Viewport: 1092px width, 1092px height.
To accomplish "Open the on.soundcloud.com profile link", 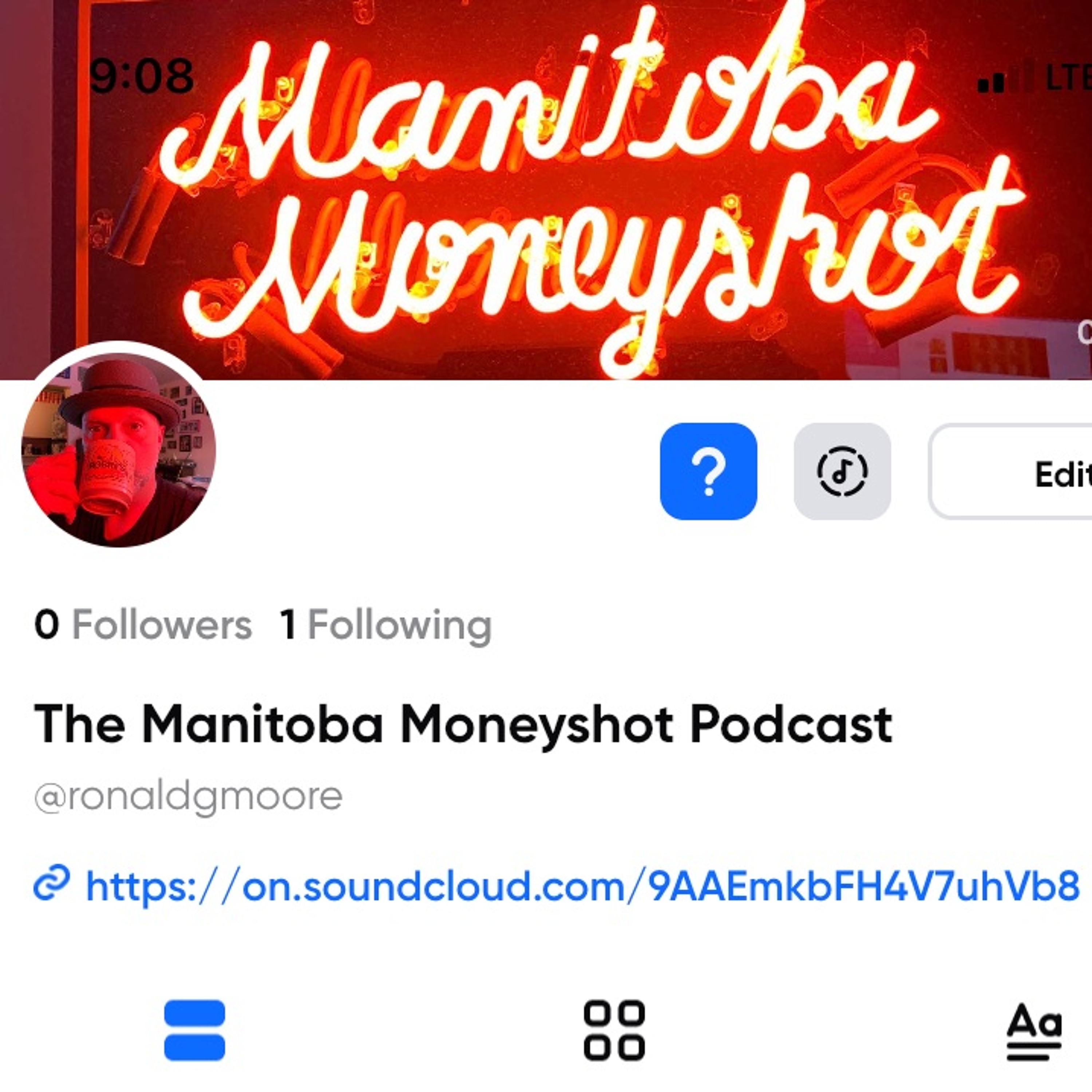I will (x=582, y=886).
